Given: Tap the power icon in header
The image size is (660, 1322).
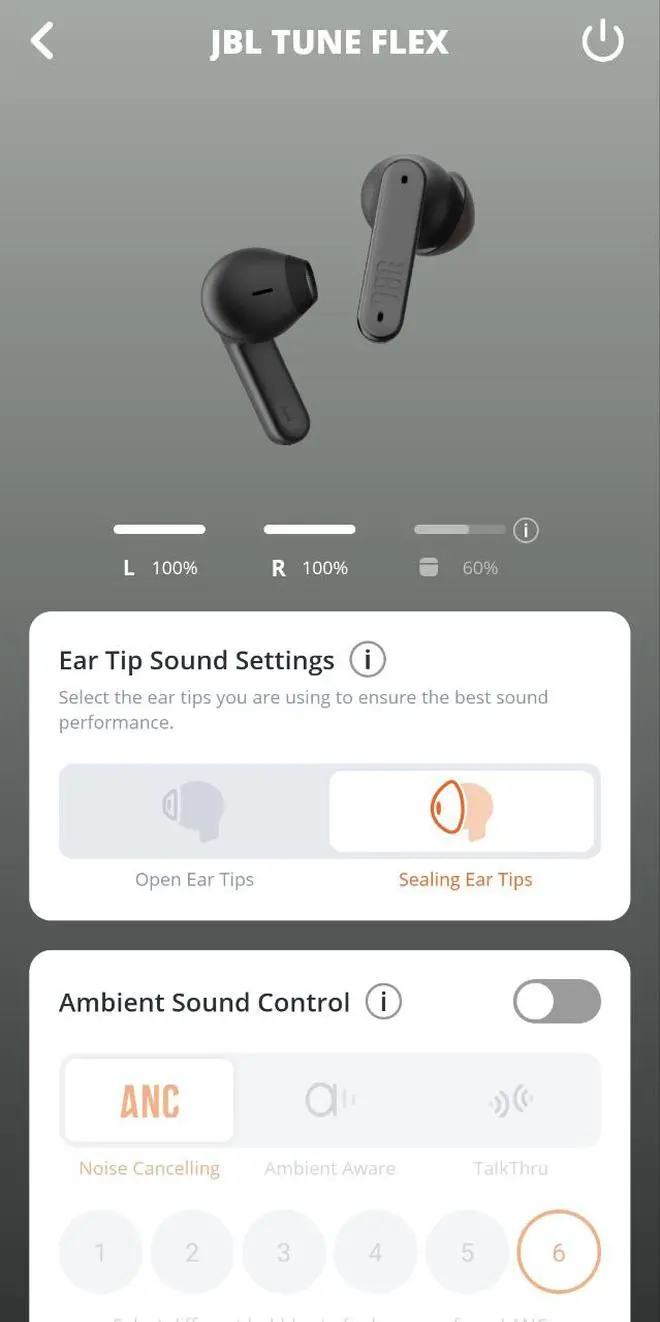Looking at the screenshot, I should point(602,42).
